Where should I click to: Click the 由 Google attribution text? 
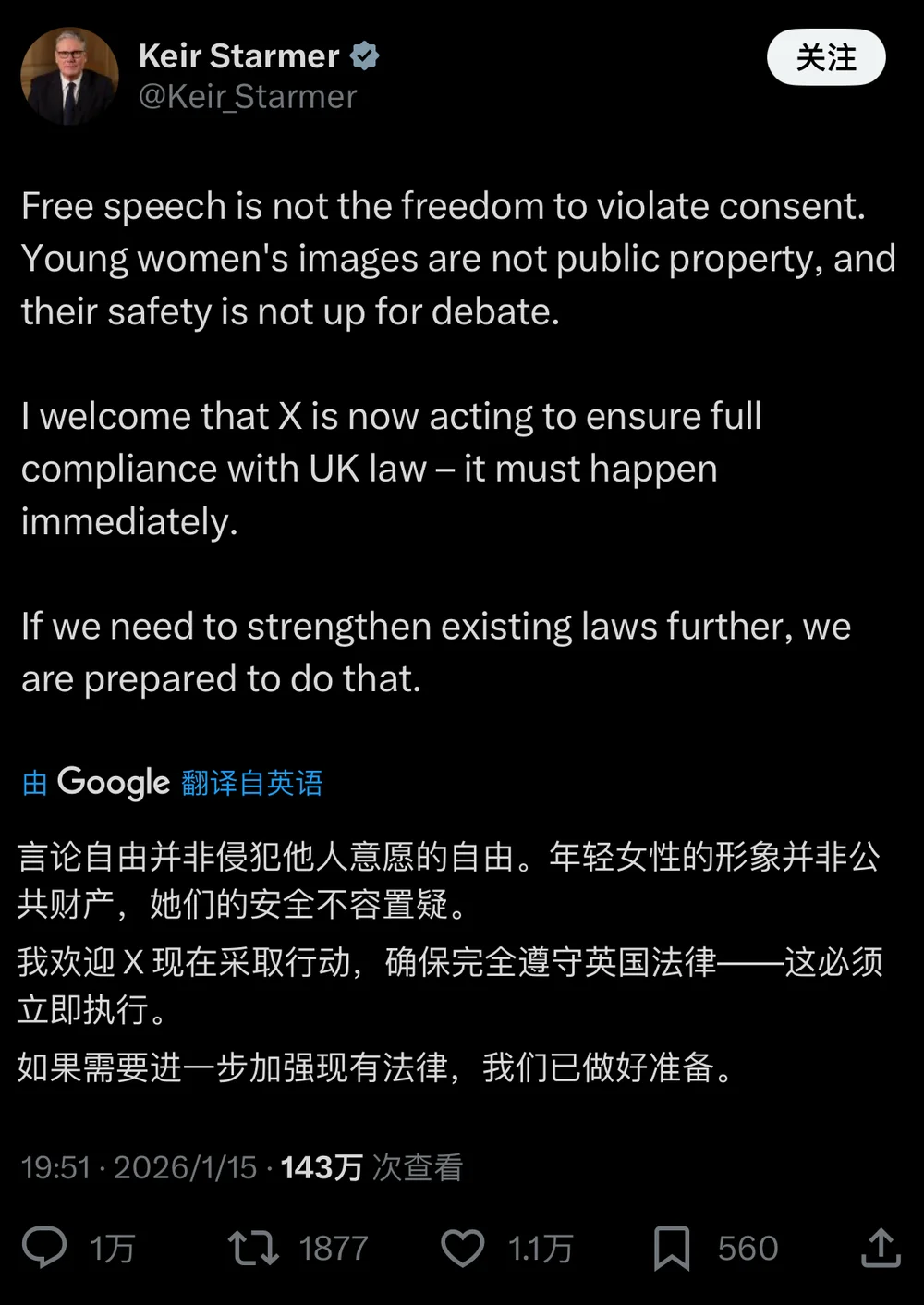34,782
